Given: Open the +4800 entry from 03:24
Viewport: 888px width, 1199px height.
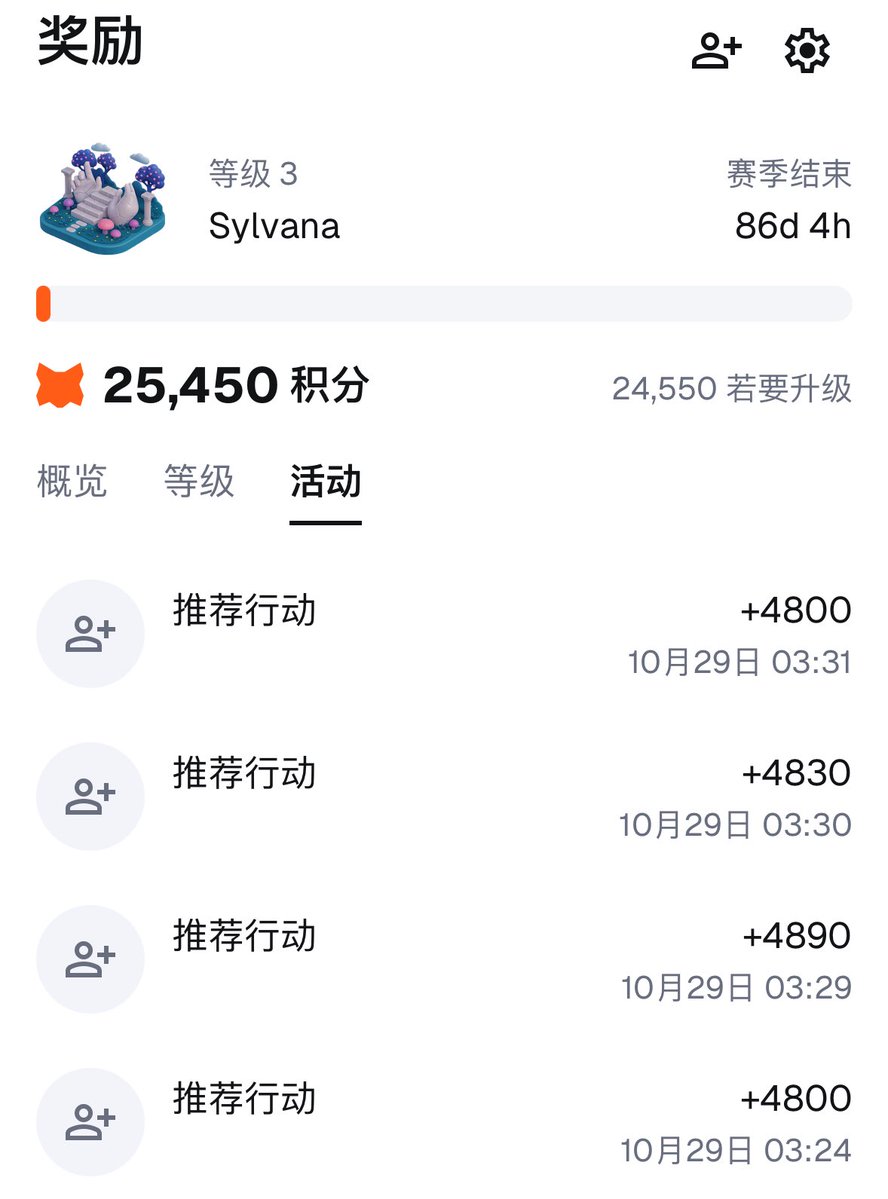Looking at the screenshot, I should (x=444, y=1123).
